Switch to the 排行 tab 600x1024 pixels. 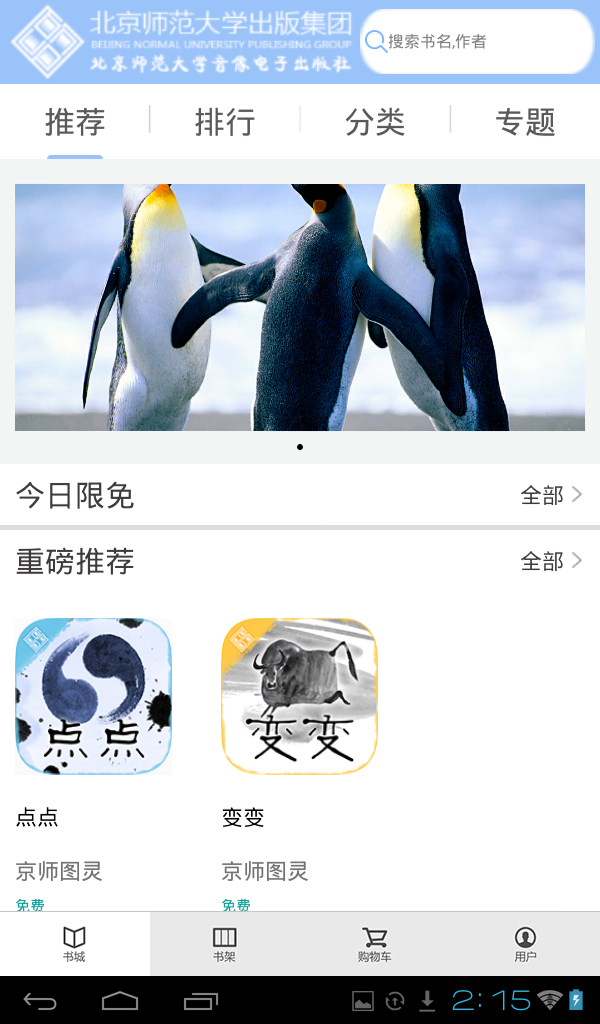click(x=225, y=122)
